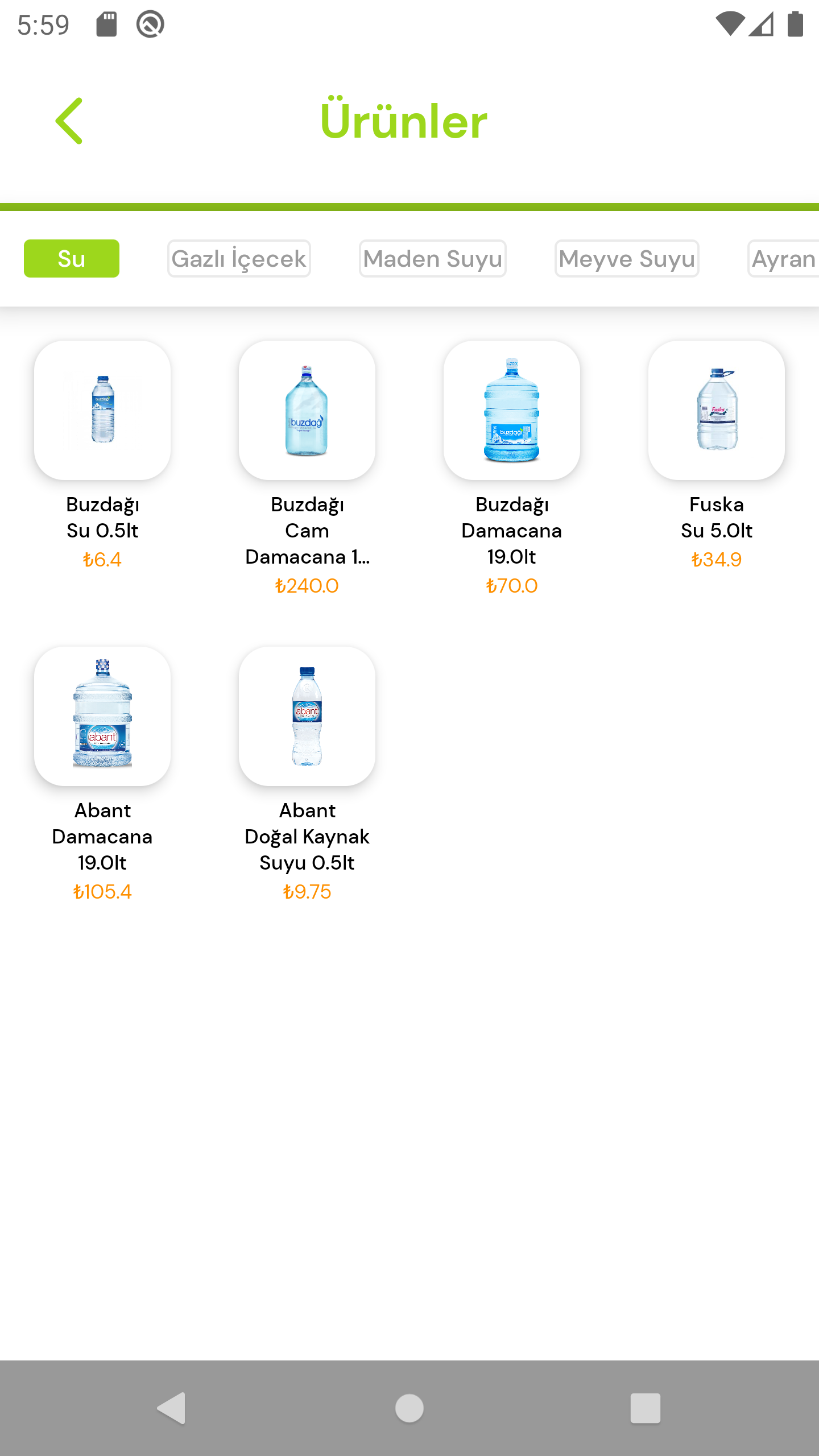The image size is (819, 1456).
Task: Open Buzdağı Cam Damacana product
Action: (x=307, y=411)
